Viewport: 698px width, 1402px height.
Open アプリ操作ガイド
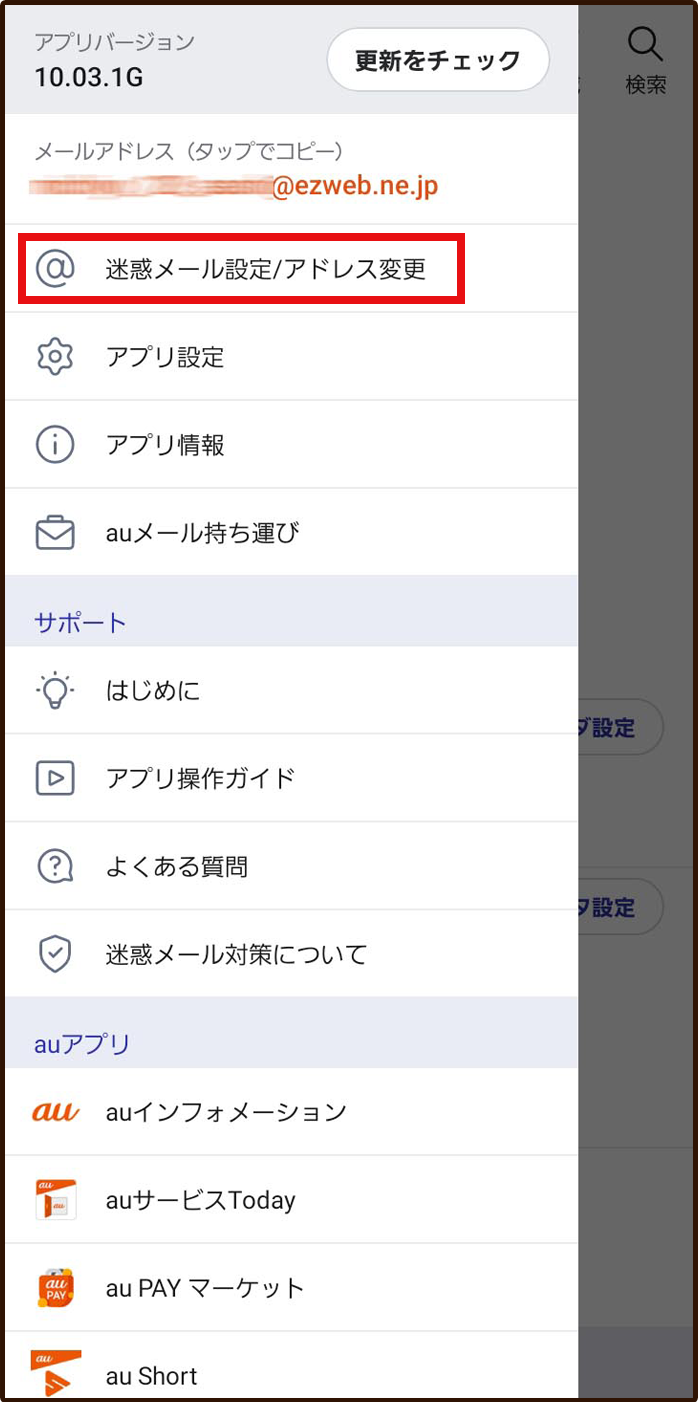(291, 778)
